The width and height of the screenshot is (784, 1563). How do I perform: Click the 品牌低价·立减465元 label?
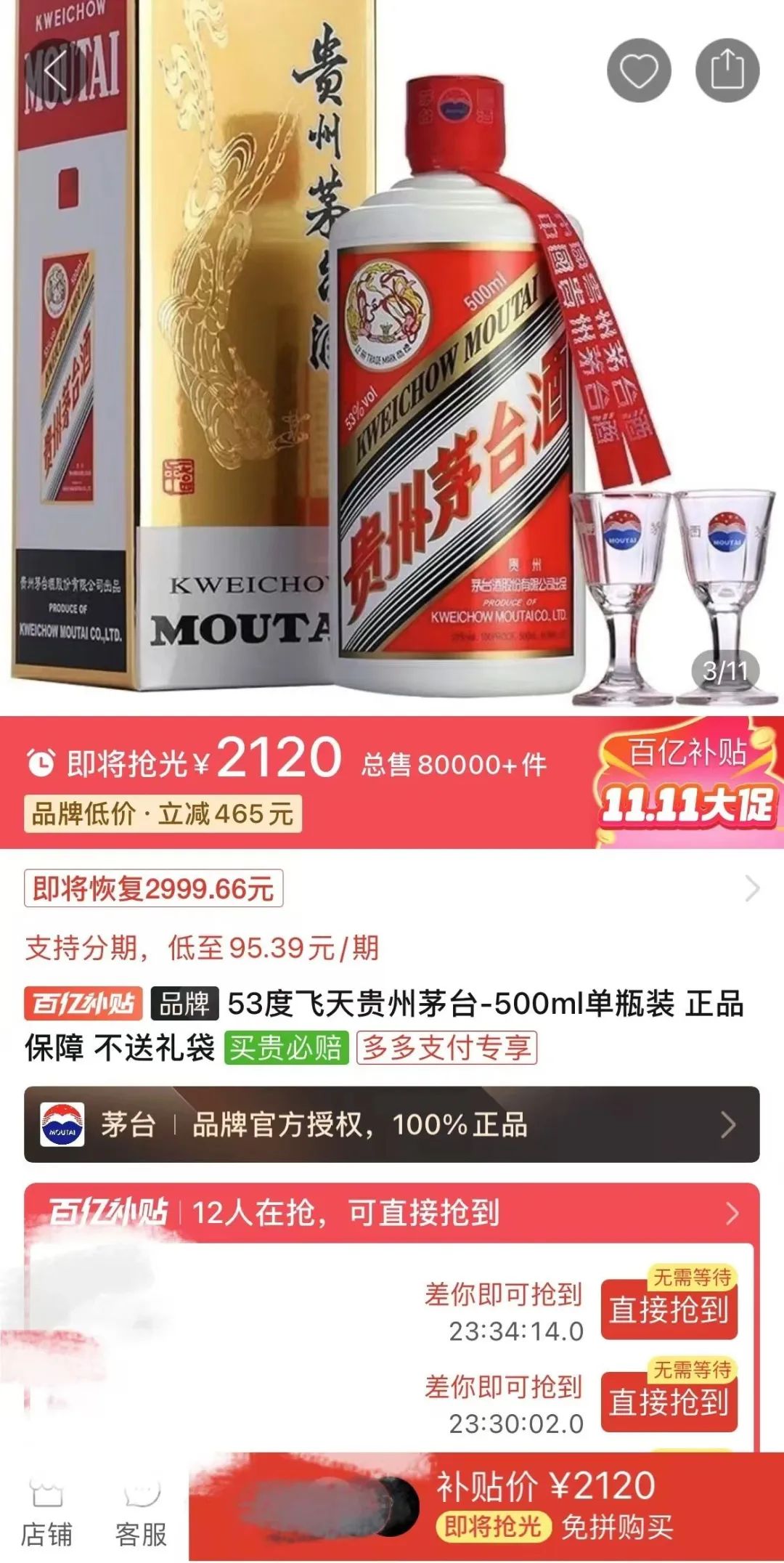tap(162, 814)
